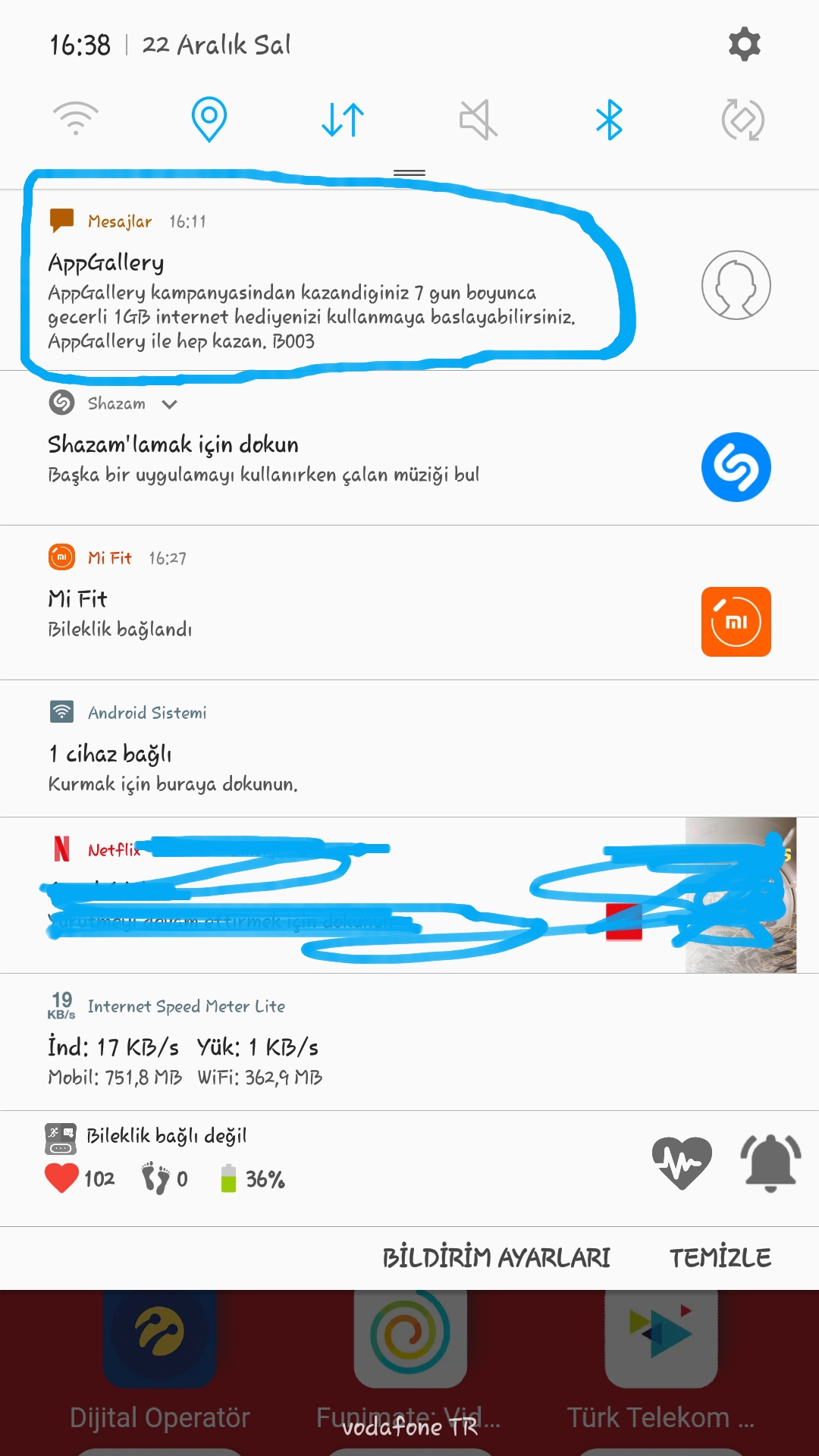This screenshot has width=819, height=1456.
Task: Turn off location quick setting
Action: click(209, 119)
